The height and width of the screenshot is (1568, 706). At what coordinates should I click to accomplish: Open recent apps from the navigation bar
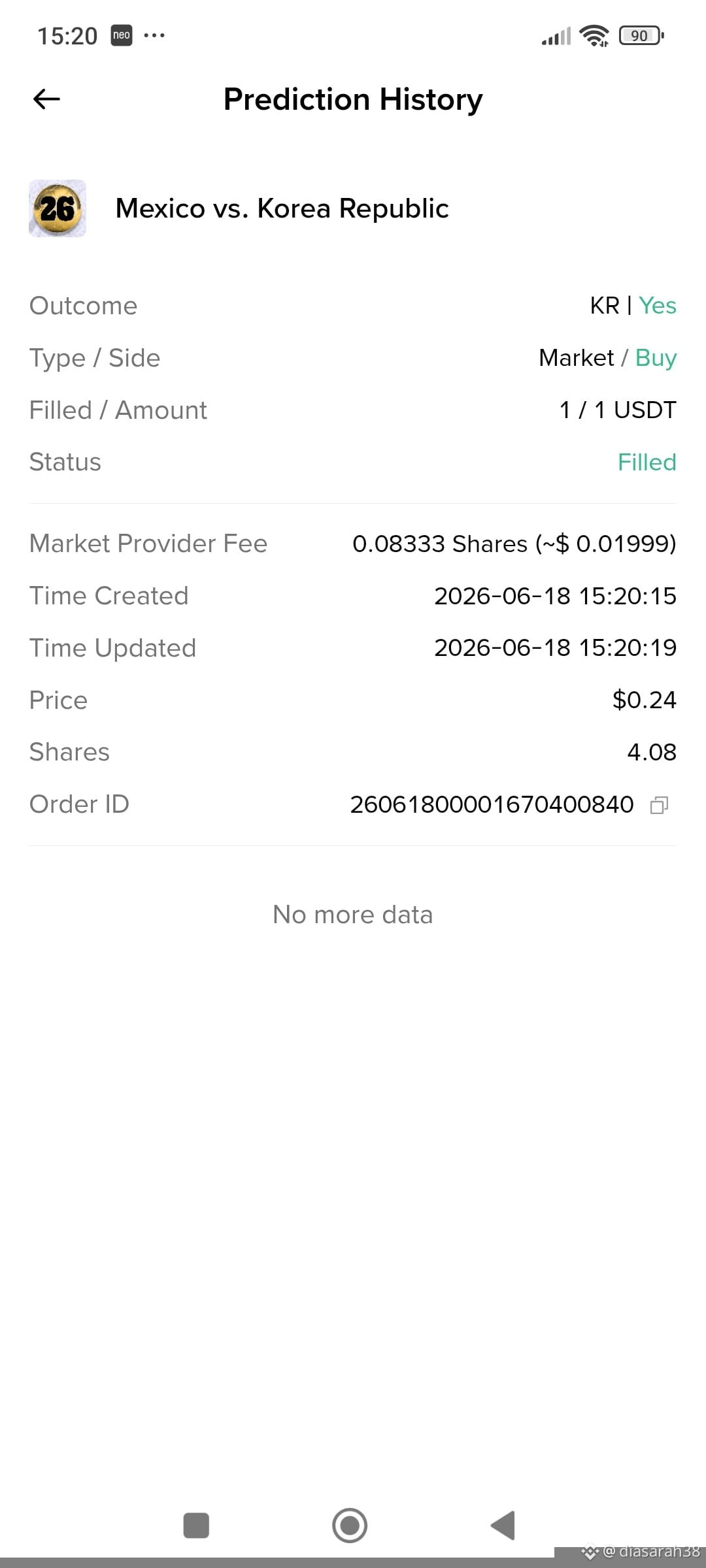(196, 1526)
